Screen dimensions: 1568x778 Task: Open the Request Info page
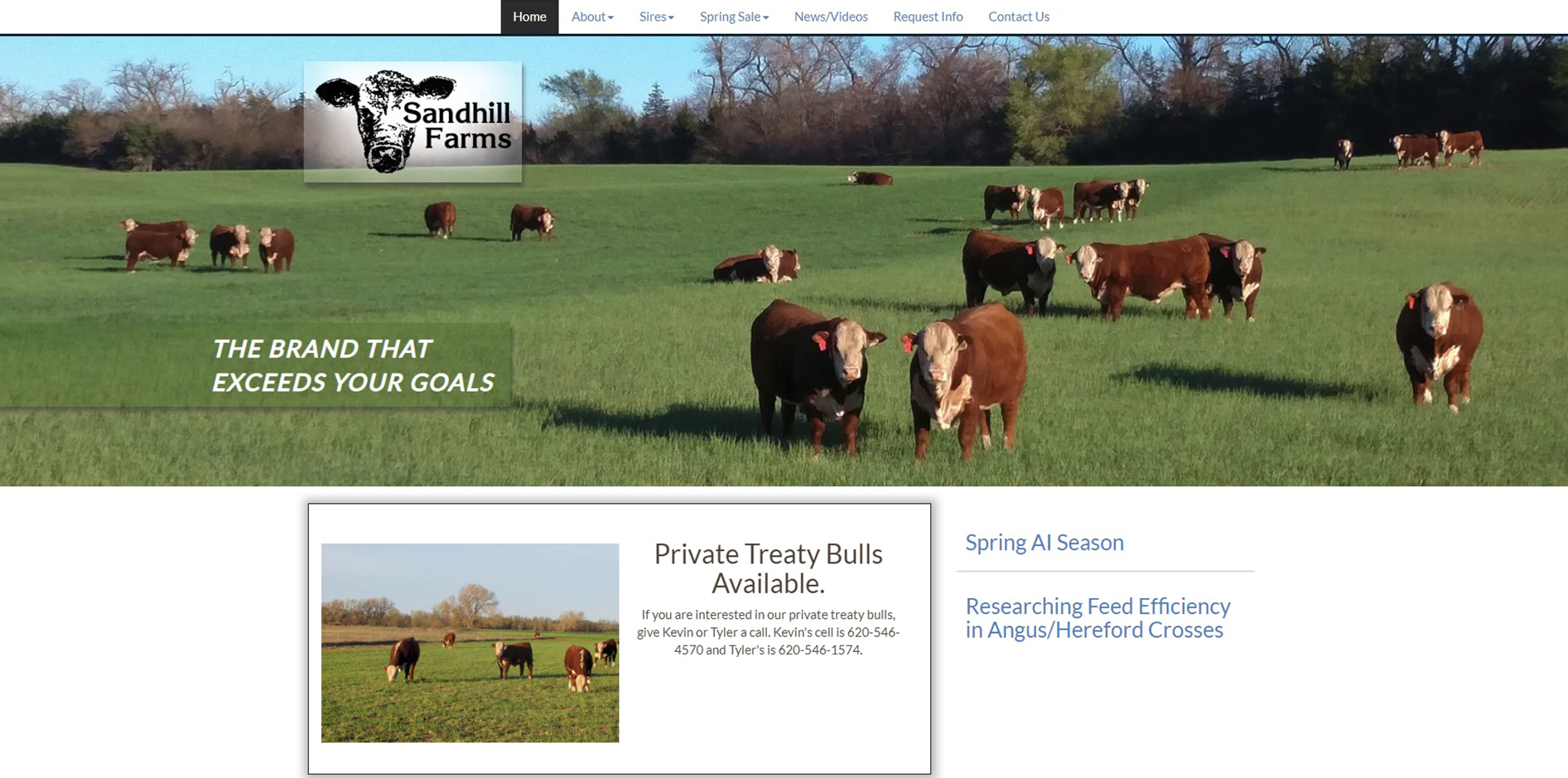pos(928,17)
